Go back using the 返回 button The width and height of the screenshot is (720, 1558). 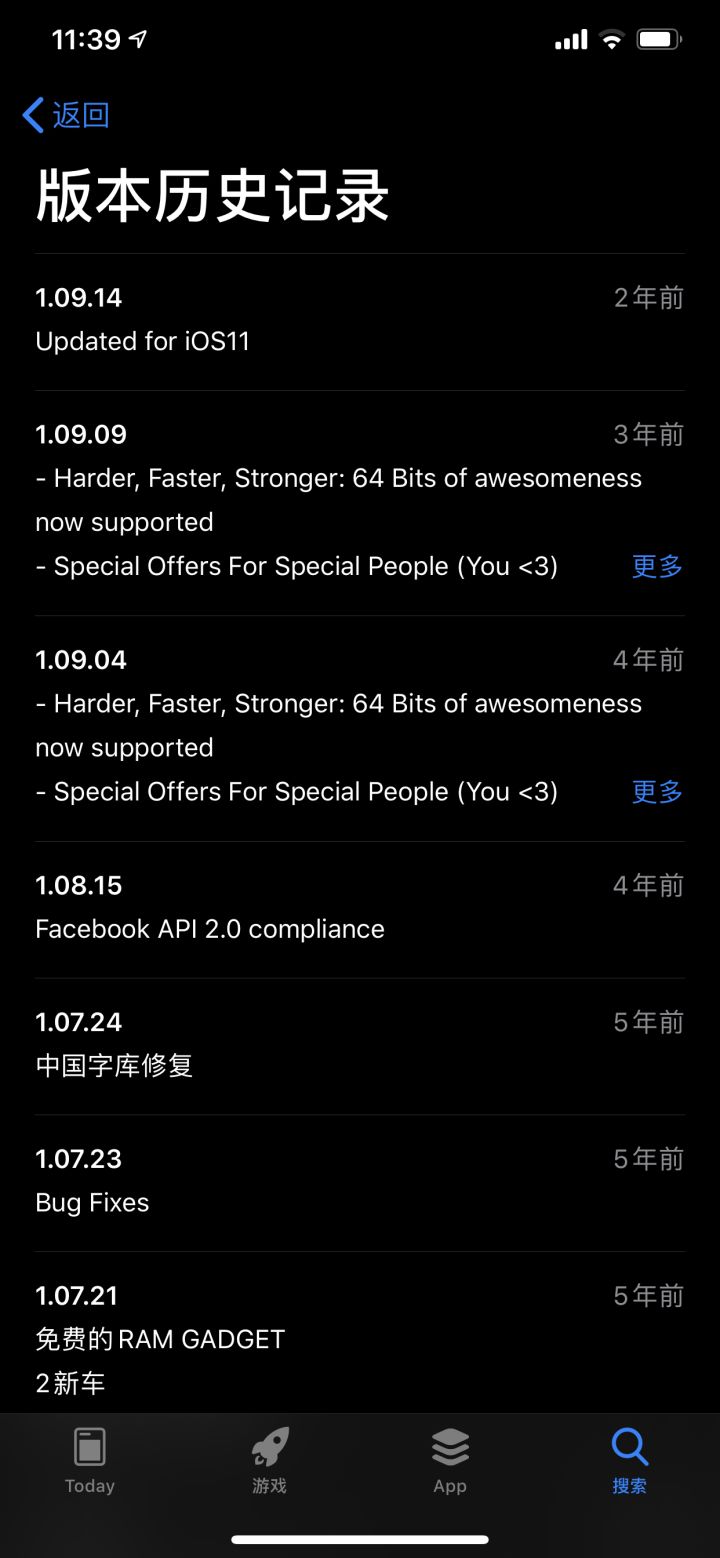coord(66,115)
